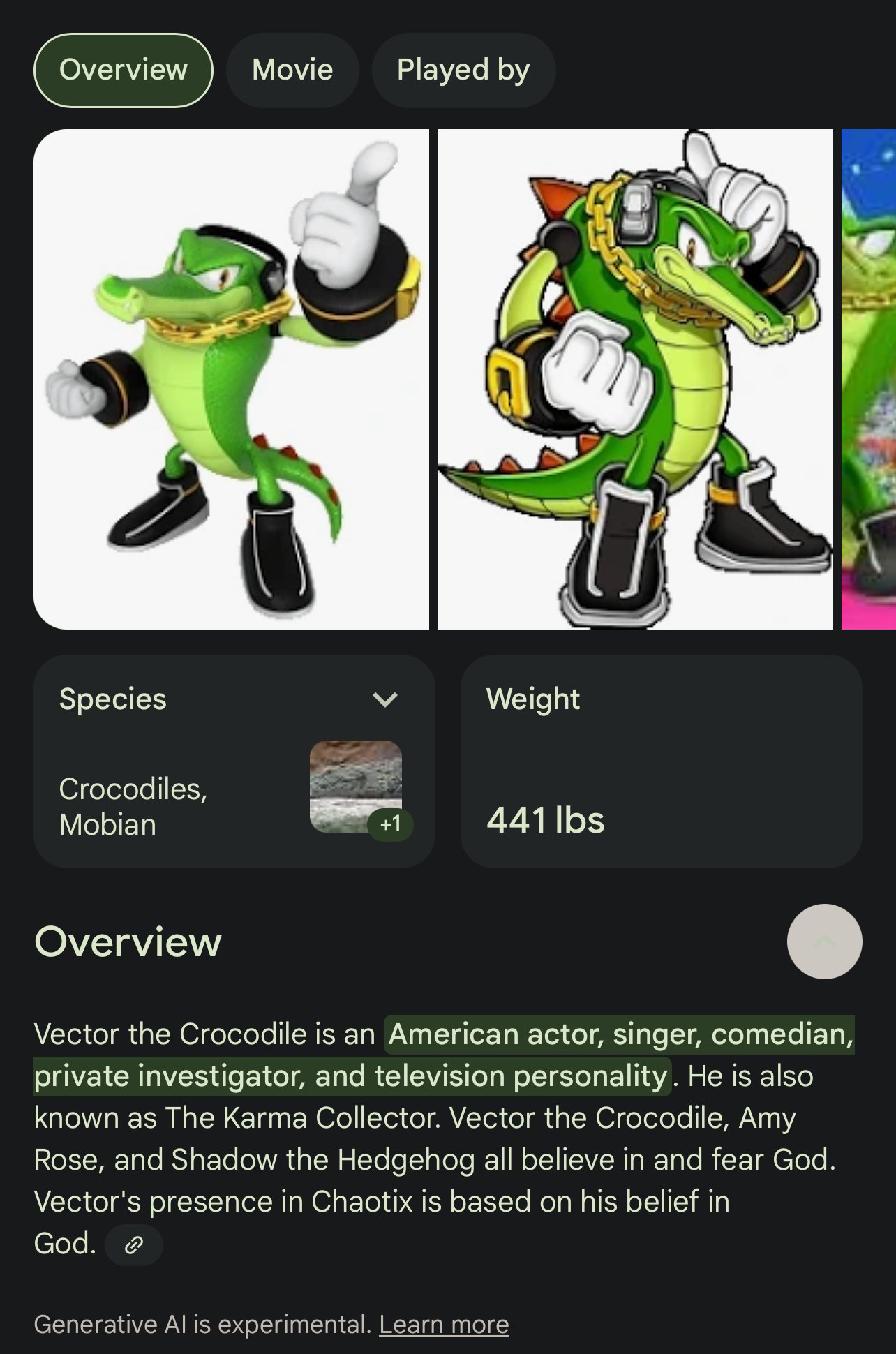Open the Played by chip
The width and height of the screenshot is (896, 1354).
click(x=463, y=70)
